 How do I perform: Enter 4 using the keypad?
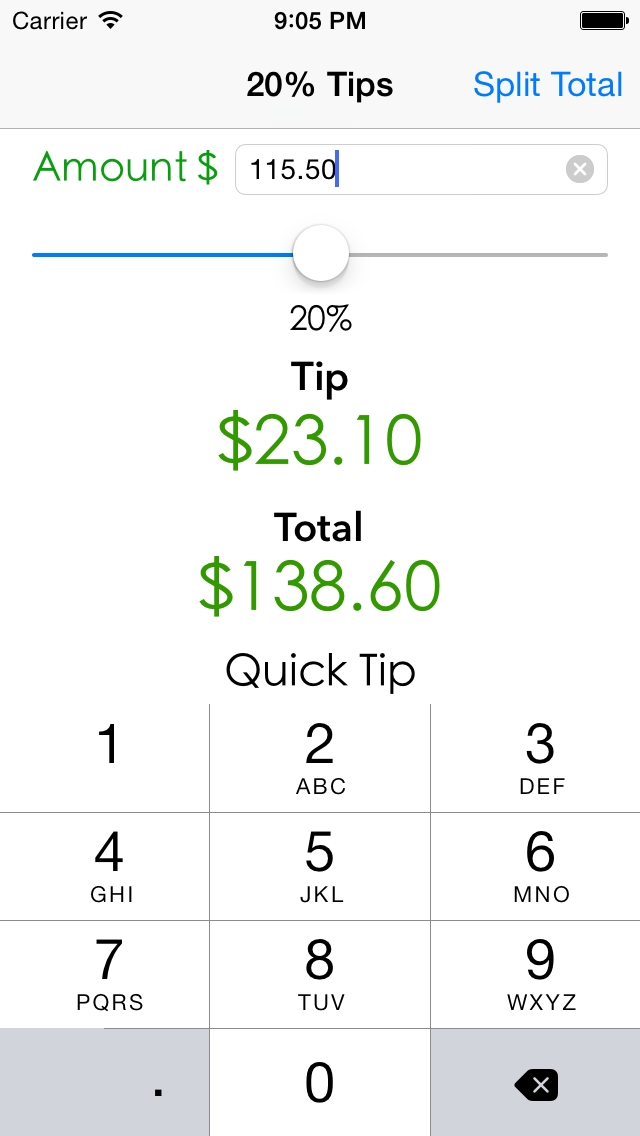point(104,866)
